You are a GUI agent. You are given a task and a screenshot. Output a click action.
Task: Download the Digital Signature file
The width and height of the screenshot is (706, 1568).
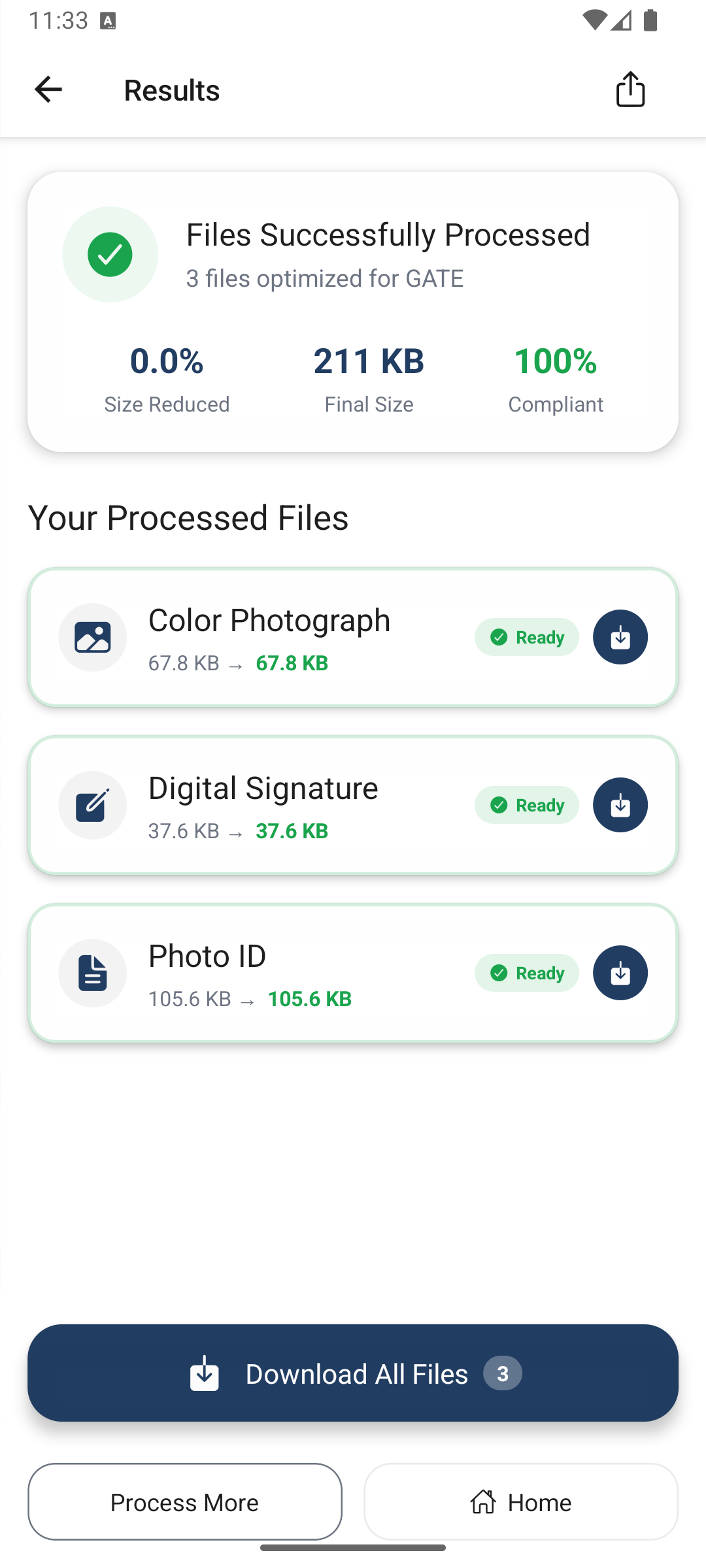(x=620, y=805)
